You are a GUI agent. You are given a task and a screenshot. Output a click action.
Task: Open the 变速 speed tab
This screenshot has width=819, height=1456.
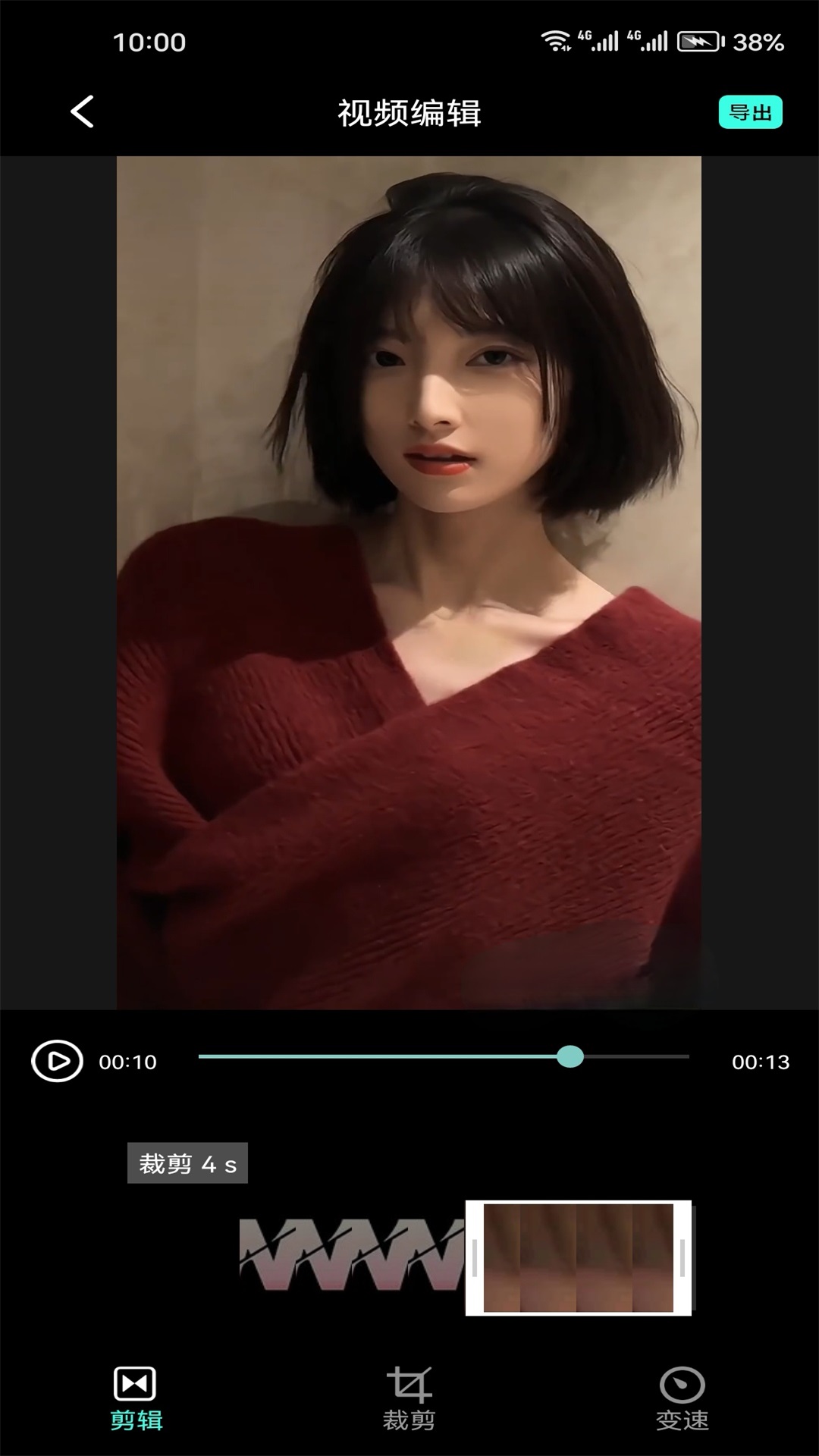coord(682,1399)
